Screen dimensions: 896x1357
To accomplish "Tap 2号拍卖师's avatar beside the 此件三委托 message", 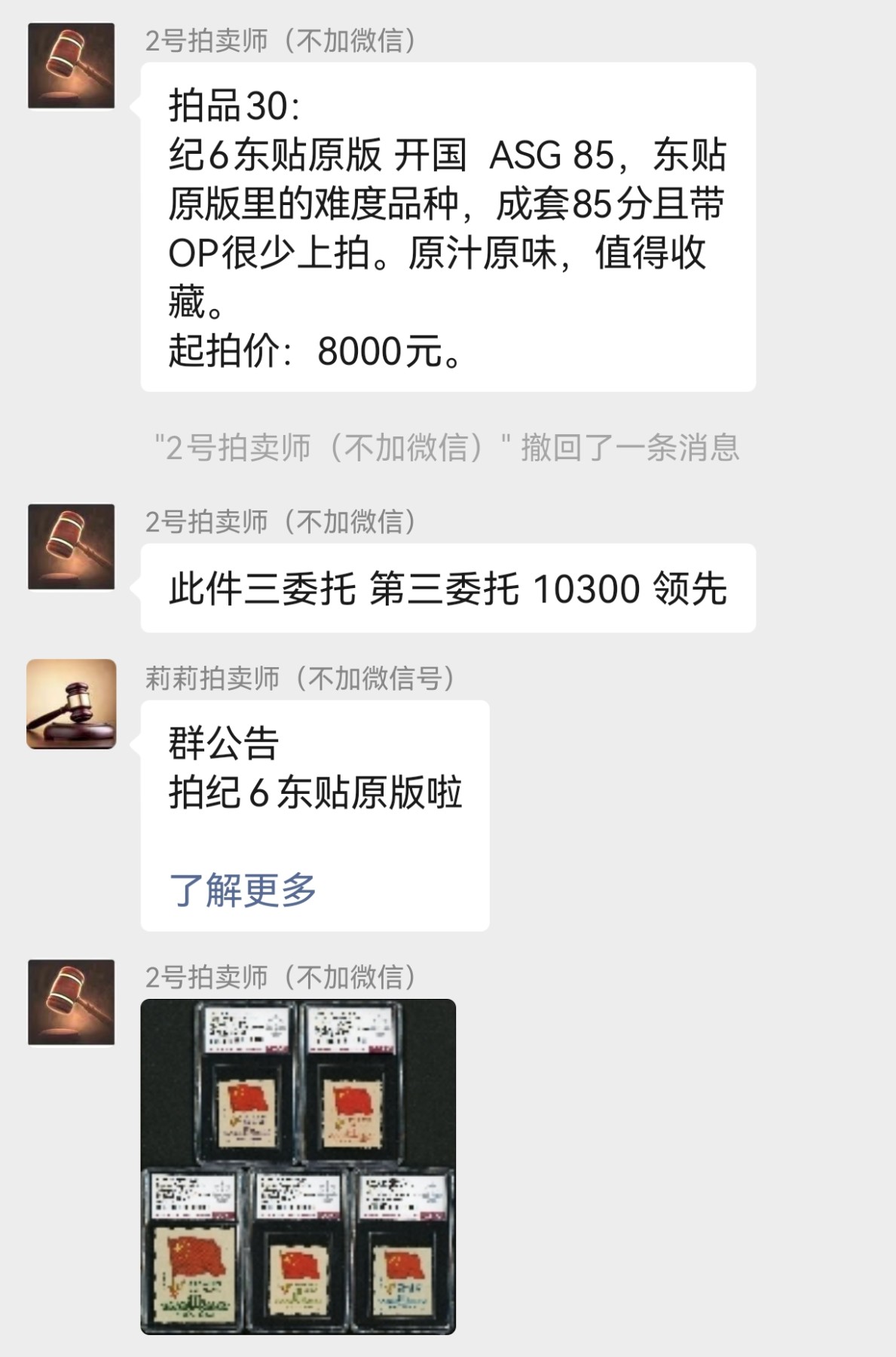I will click(72, 547).
